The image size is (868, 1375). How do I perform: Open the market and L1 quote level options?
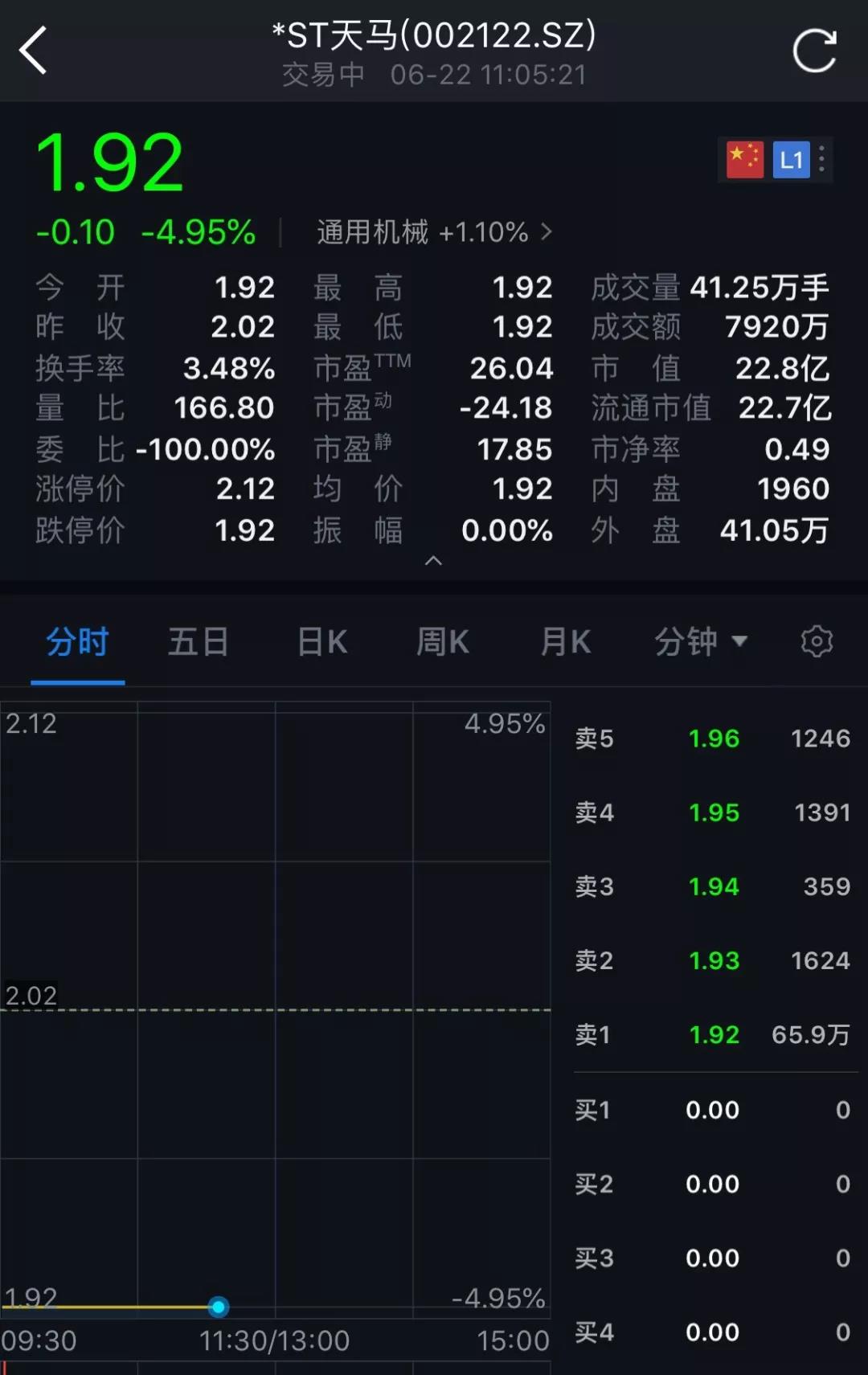click(x=776, y=160)
